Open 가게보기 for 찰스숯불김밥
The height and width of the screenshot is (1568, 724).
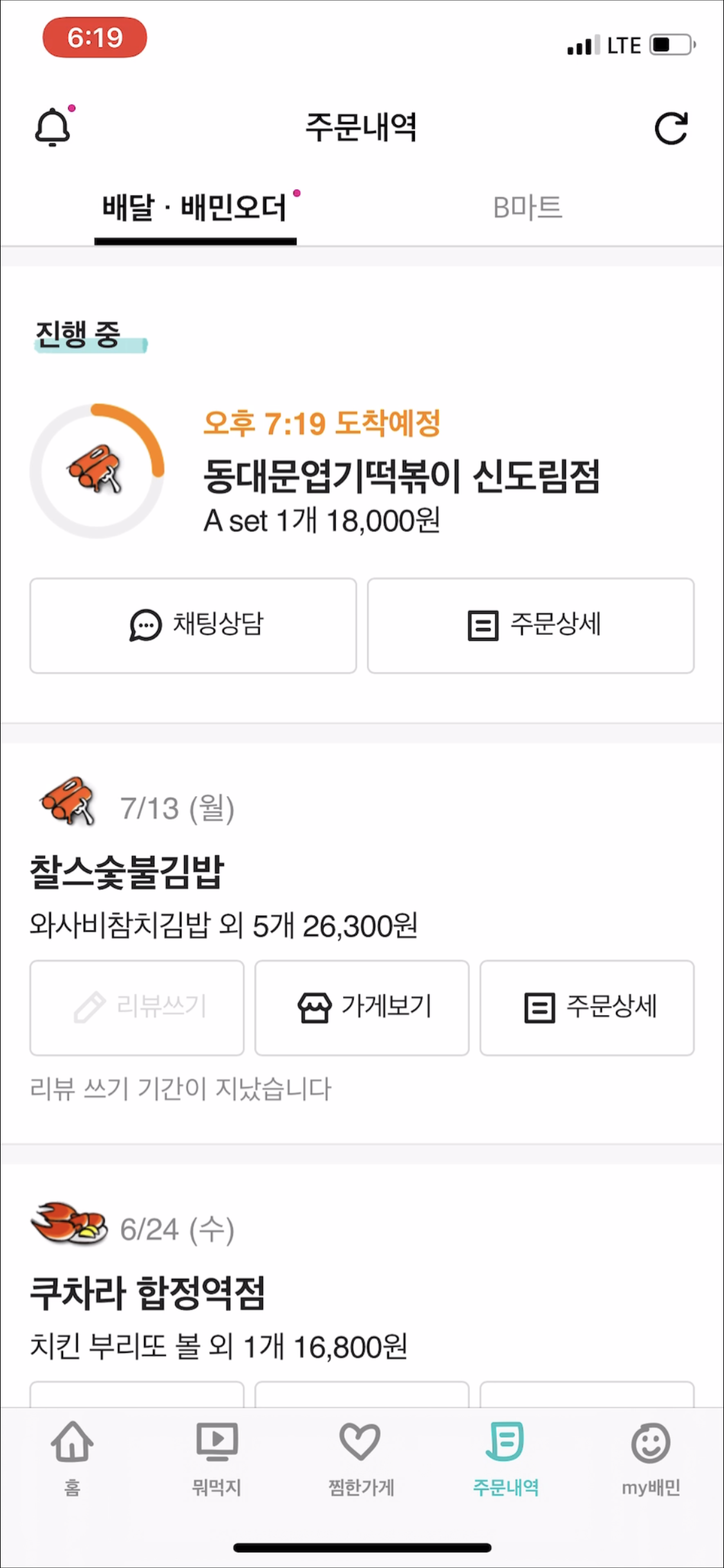(362, 1007)
